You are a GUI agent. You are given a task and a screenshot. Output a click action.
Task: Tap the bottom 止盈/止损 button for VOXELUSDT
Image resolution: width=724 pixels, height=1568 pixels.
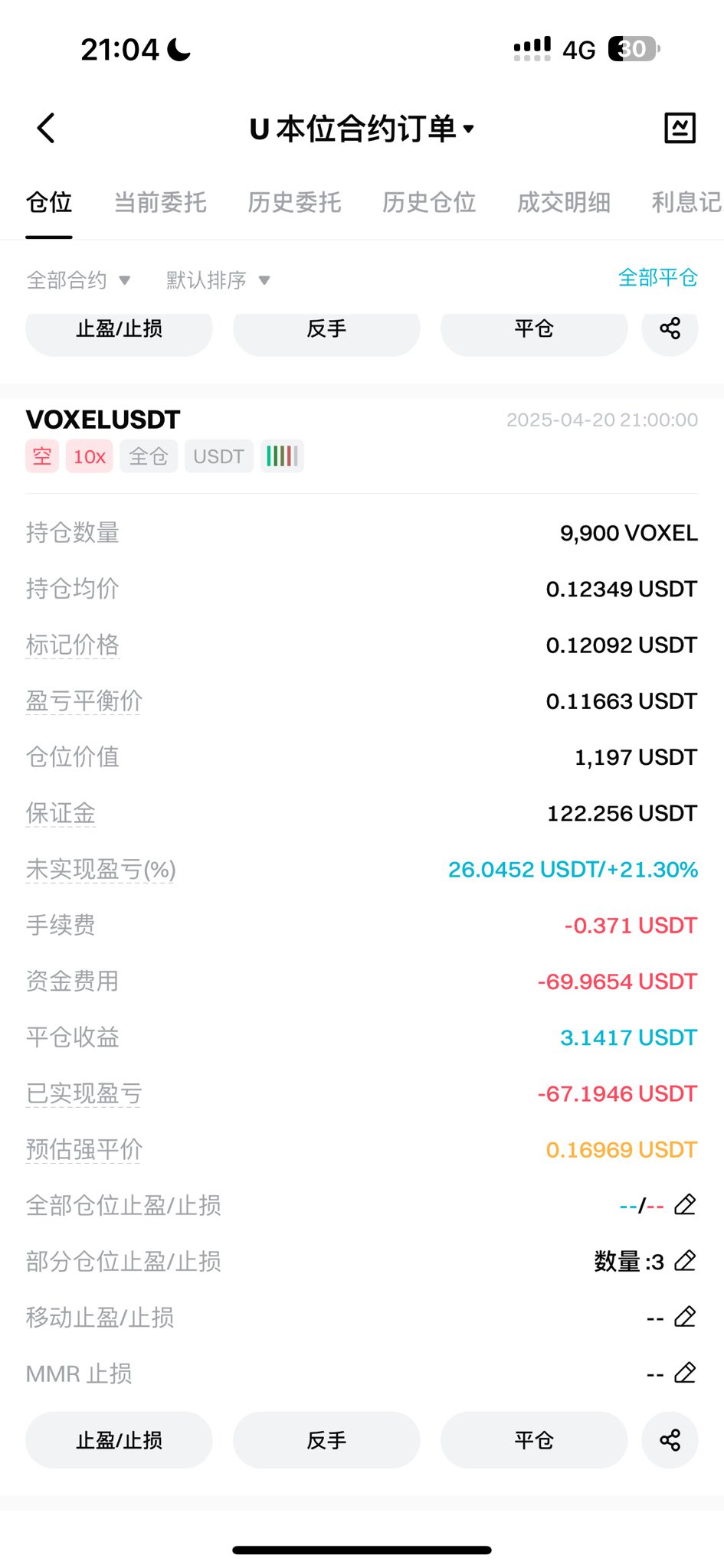tap(119, 1440)
